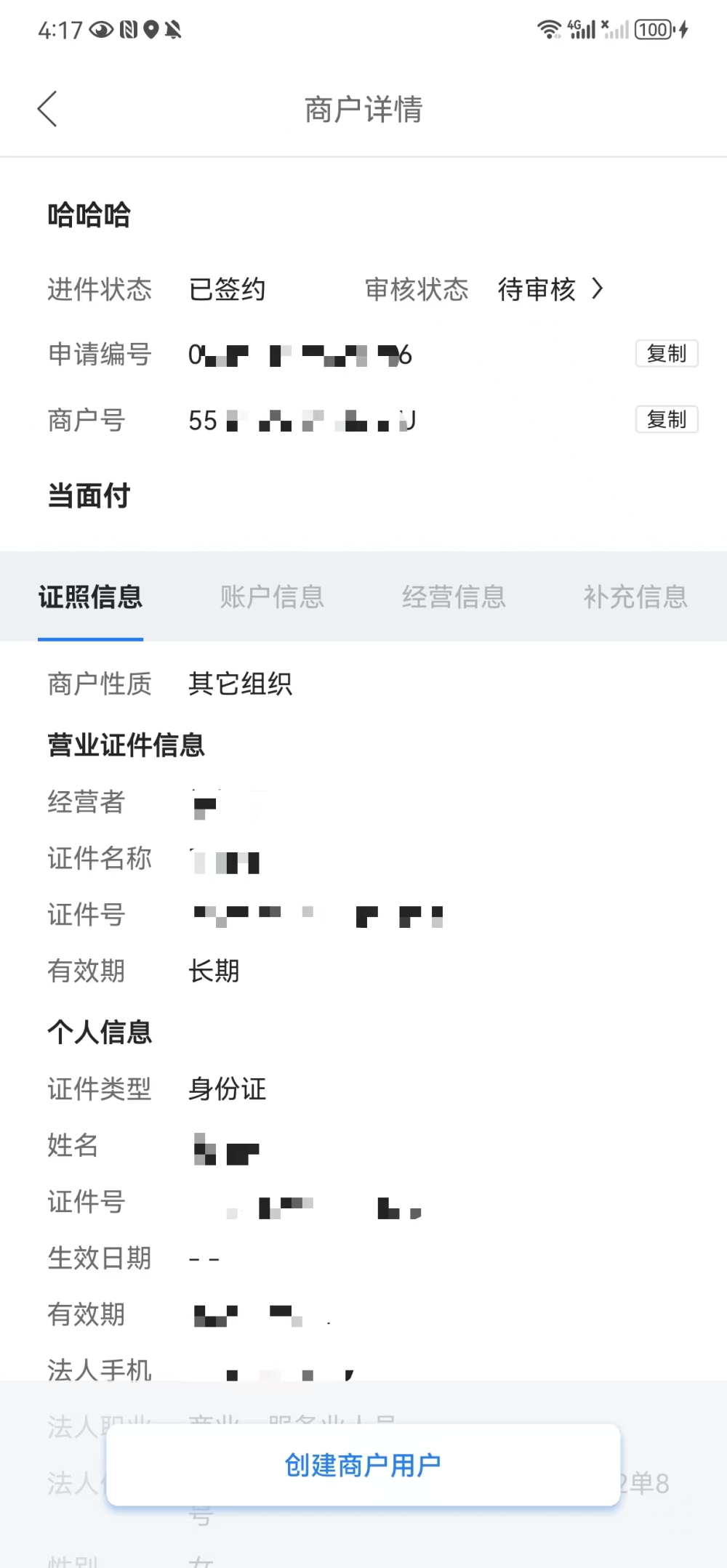Go back from the 商户详情 page
The image size is (727, 1568).
[x=48, y=110]
